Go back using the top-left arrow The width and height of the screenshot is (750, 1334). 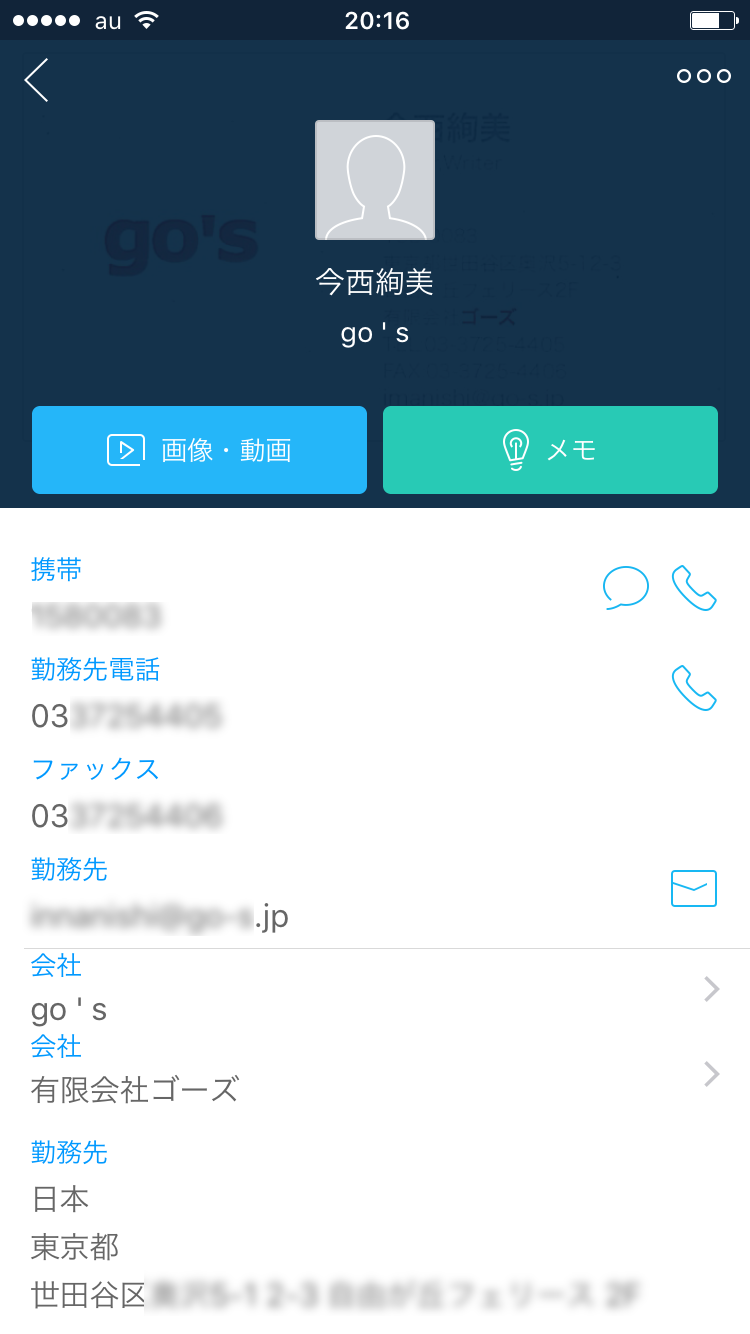[x=37, y=80]
